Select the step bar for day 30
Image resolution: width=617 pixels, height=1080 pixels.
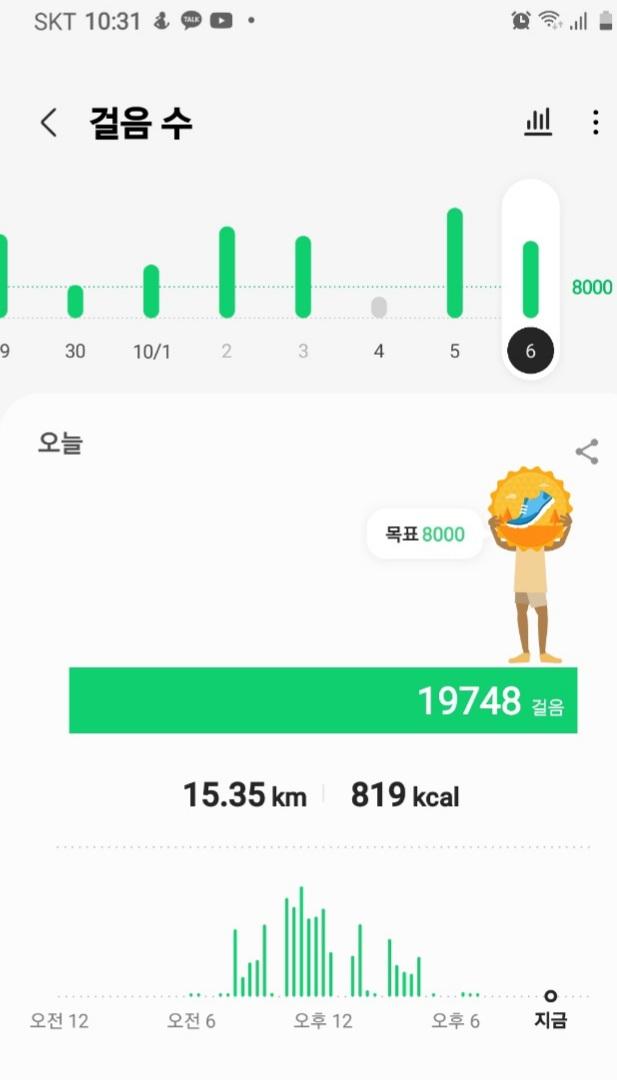[75, 301]
